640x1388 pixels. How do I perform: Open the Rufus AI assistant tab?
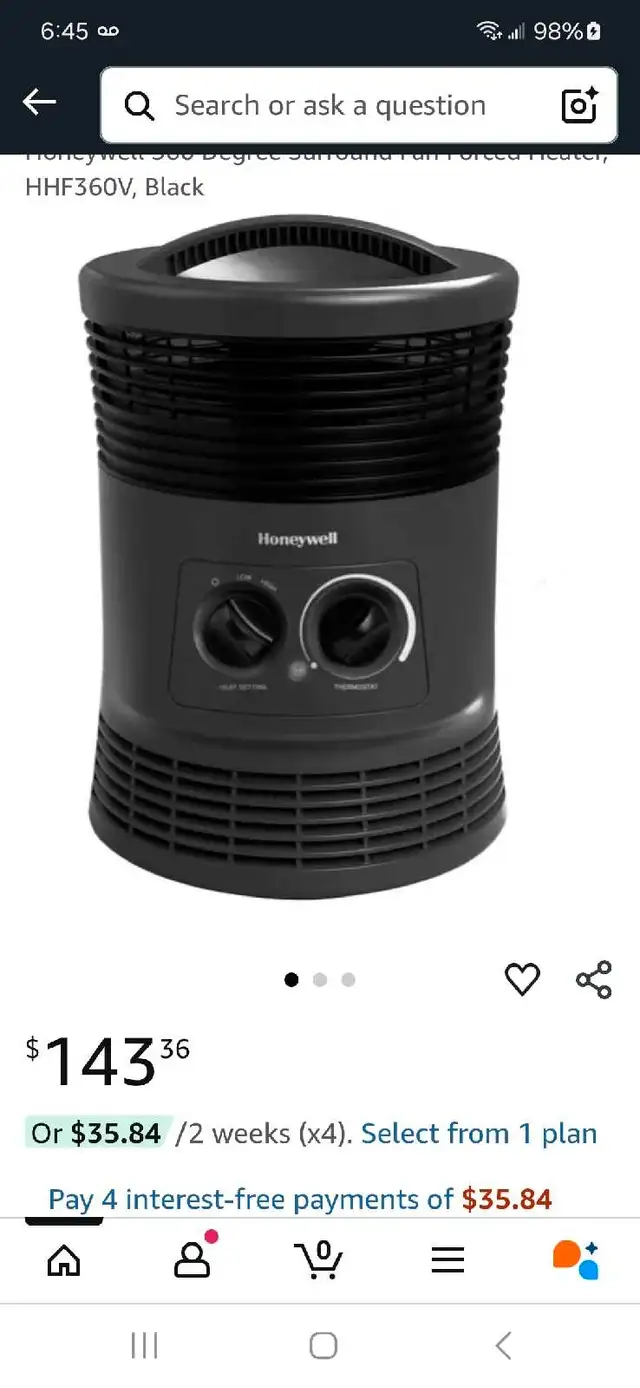click(576, 1259)
